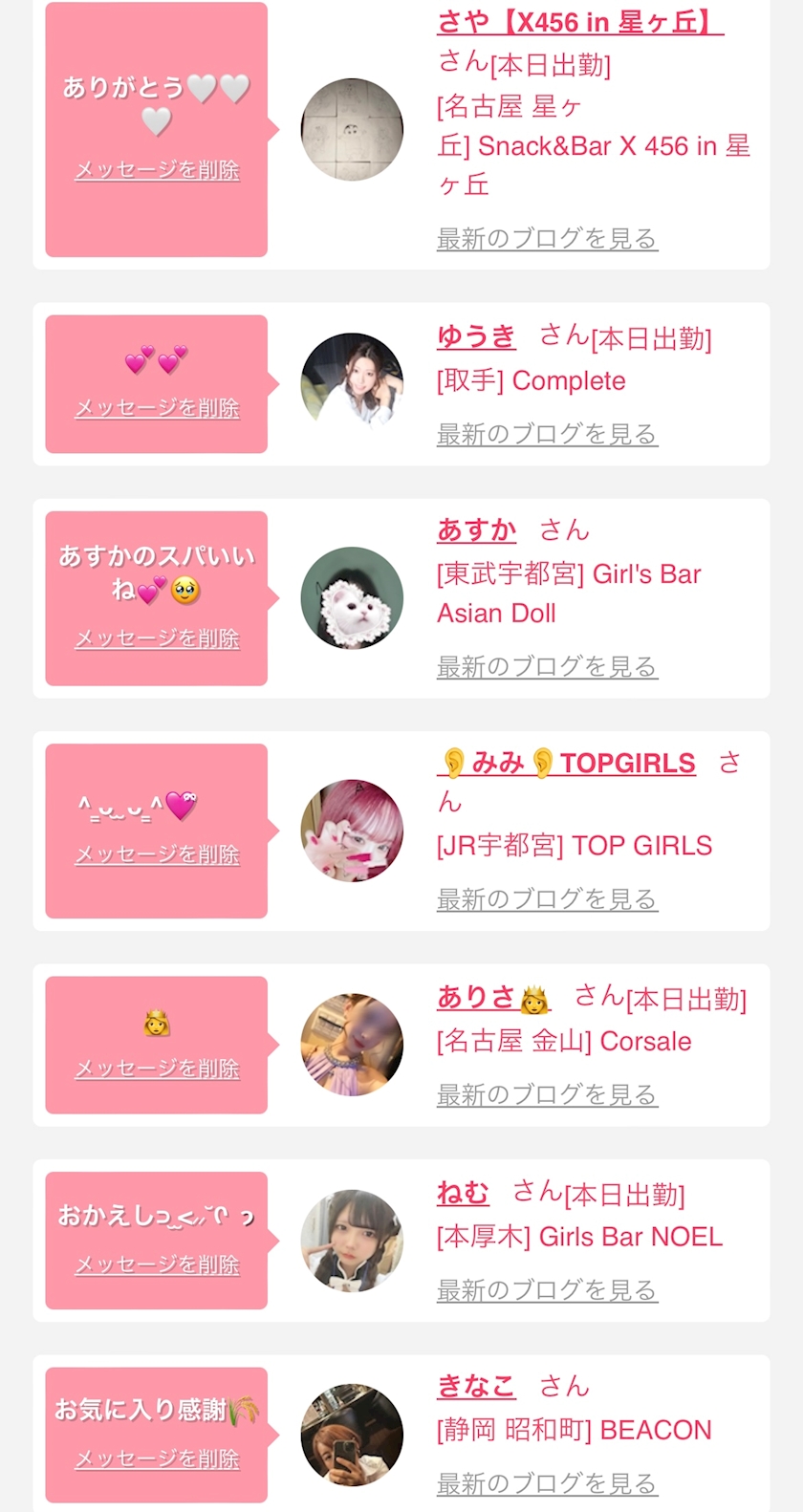
Task: View latest blog of さや
Action: pos(547,238)
